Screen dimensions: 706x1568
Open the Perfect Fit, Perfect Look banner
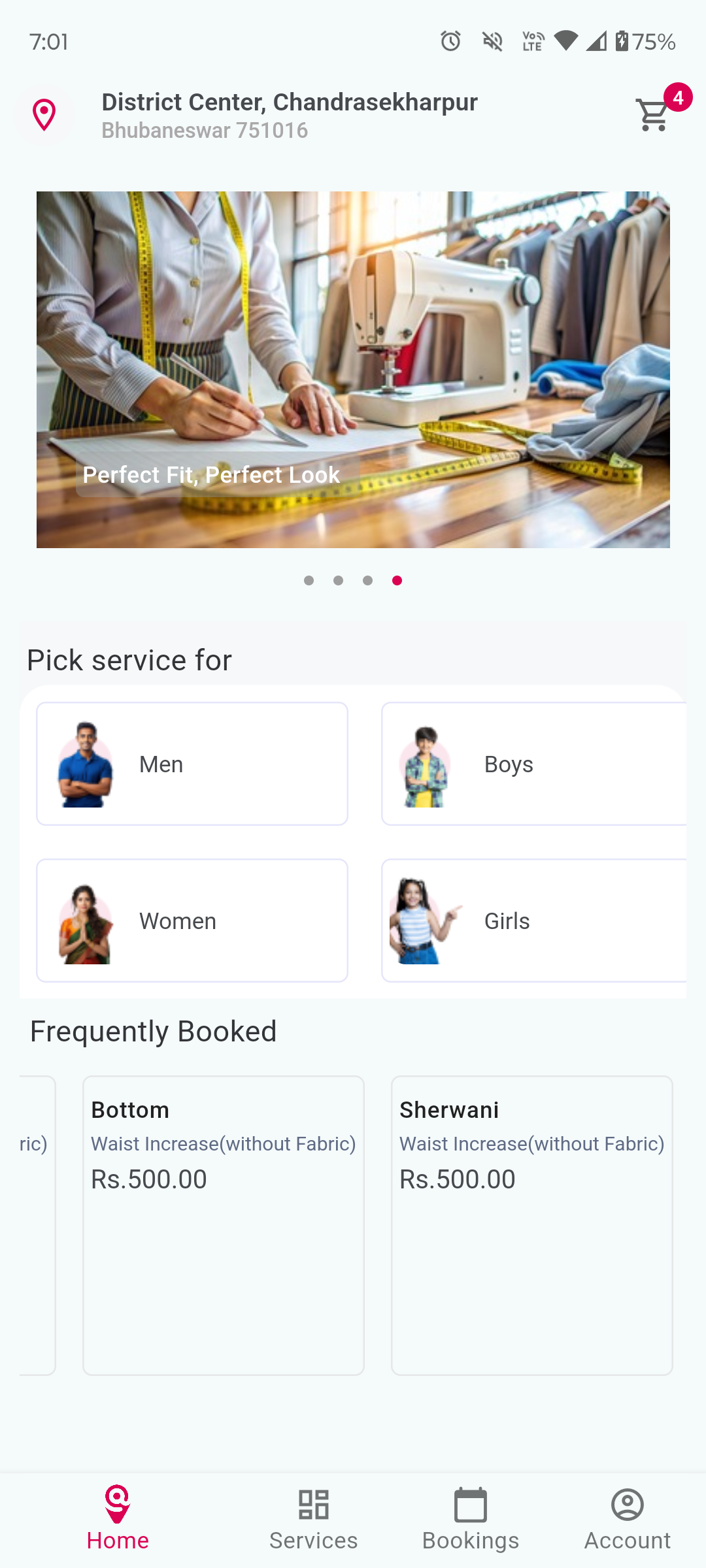[x=353, y=369]
